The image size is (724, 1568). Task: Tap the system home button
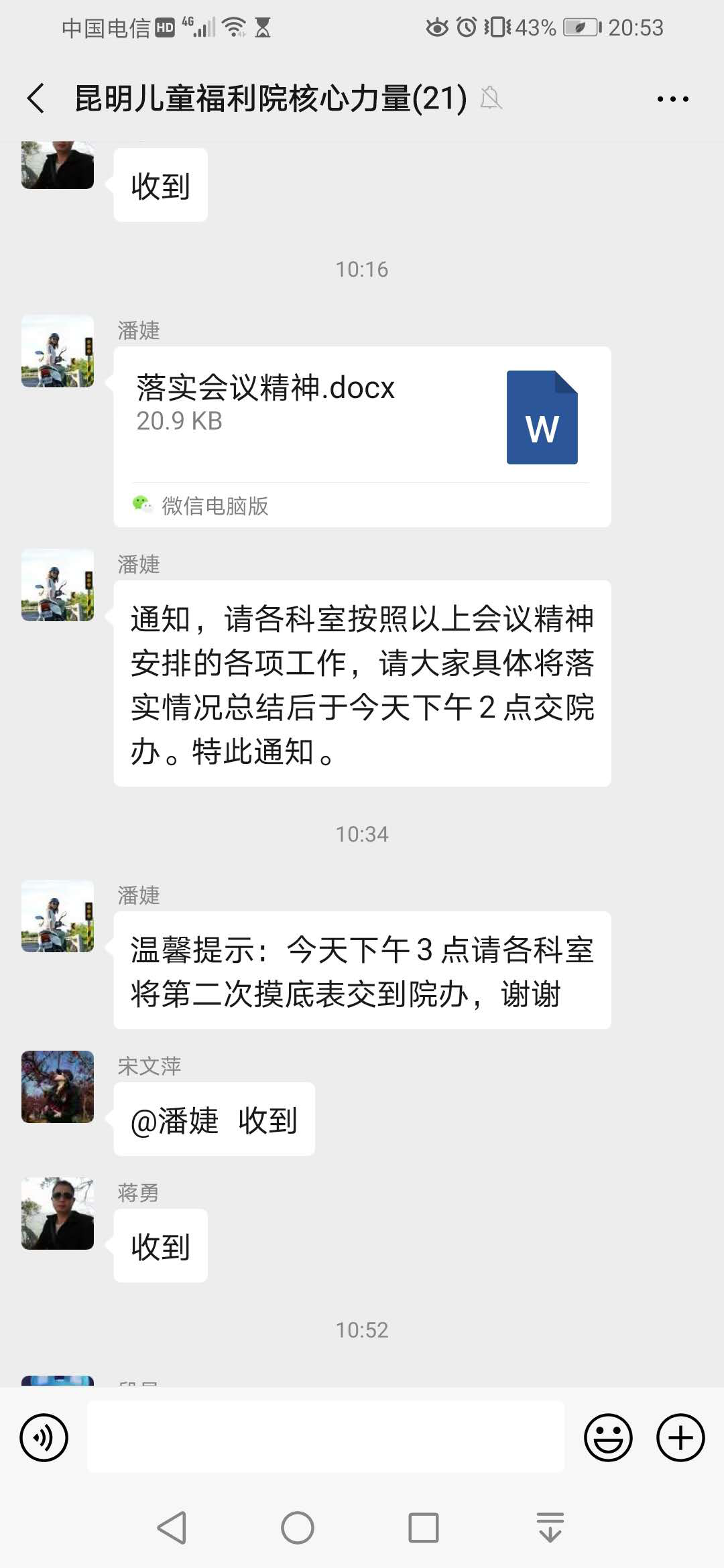[x=298, y=1528]
